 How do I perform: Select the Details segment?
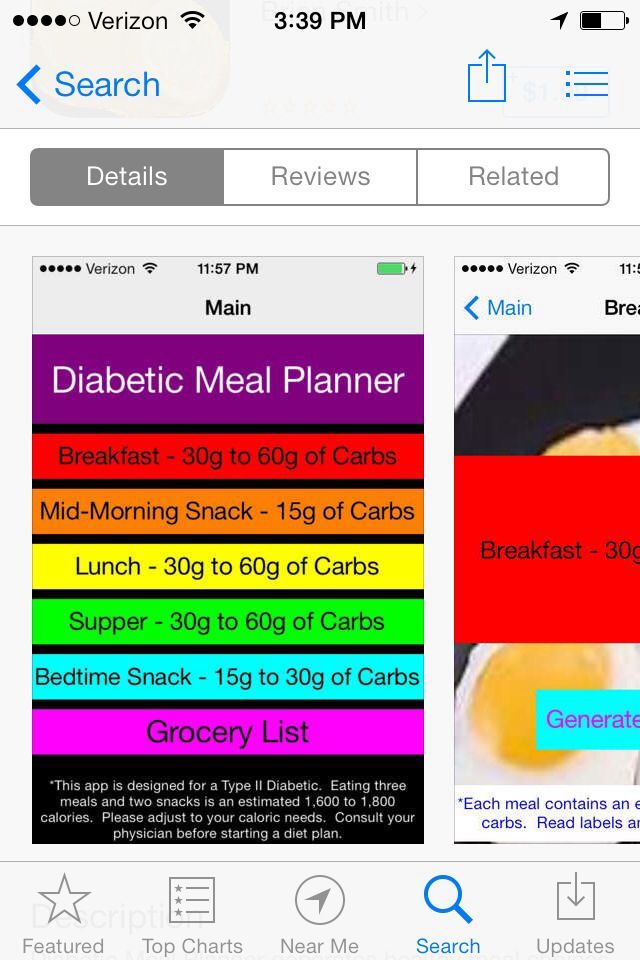click(127, 177)
